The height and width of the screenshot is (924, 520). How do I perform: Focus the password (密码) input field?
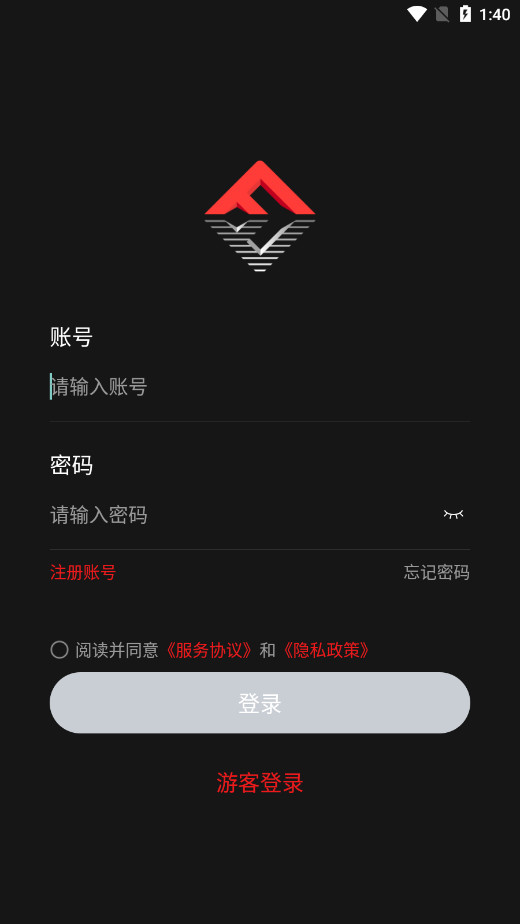242,515
